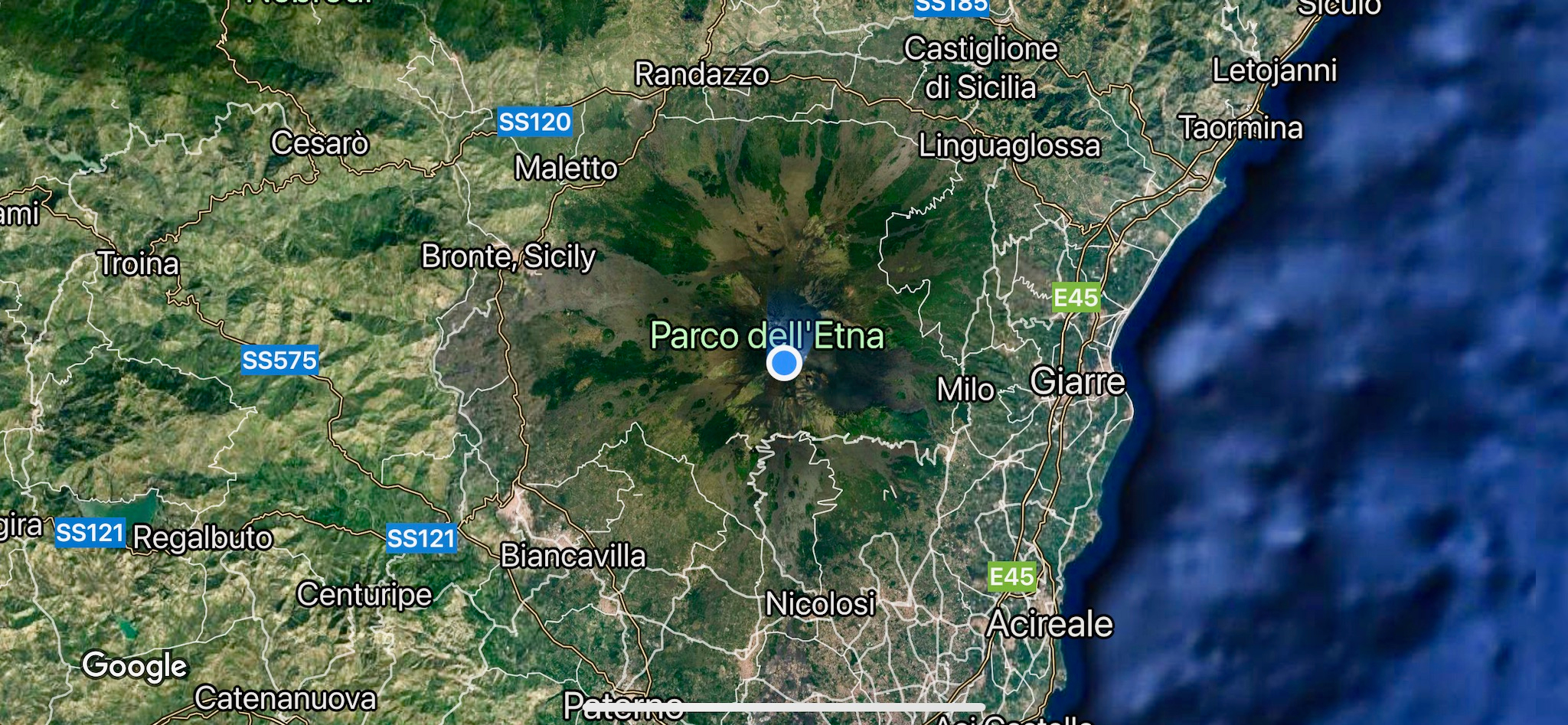This screenshot has width=1568, height=725.
Task: Select the Bronte, Sicily label
Action: (x=508, y=256)
